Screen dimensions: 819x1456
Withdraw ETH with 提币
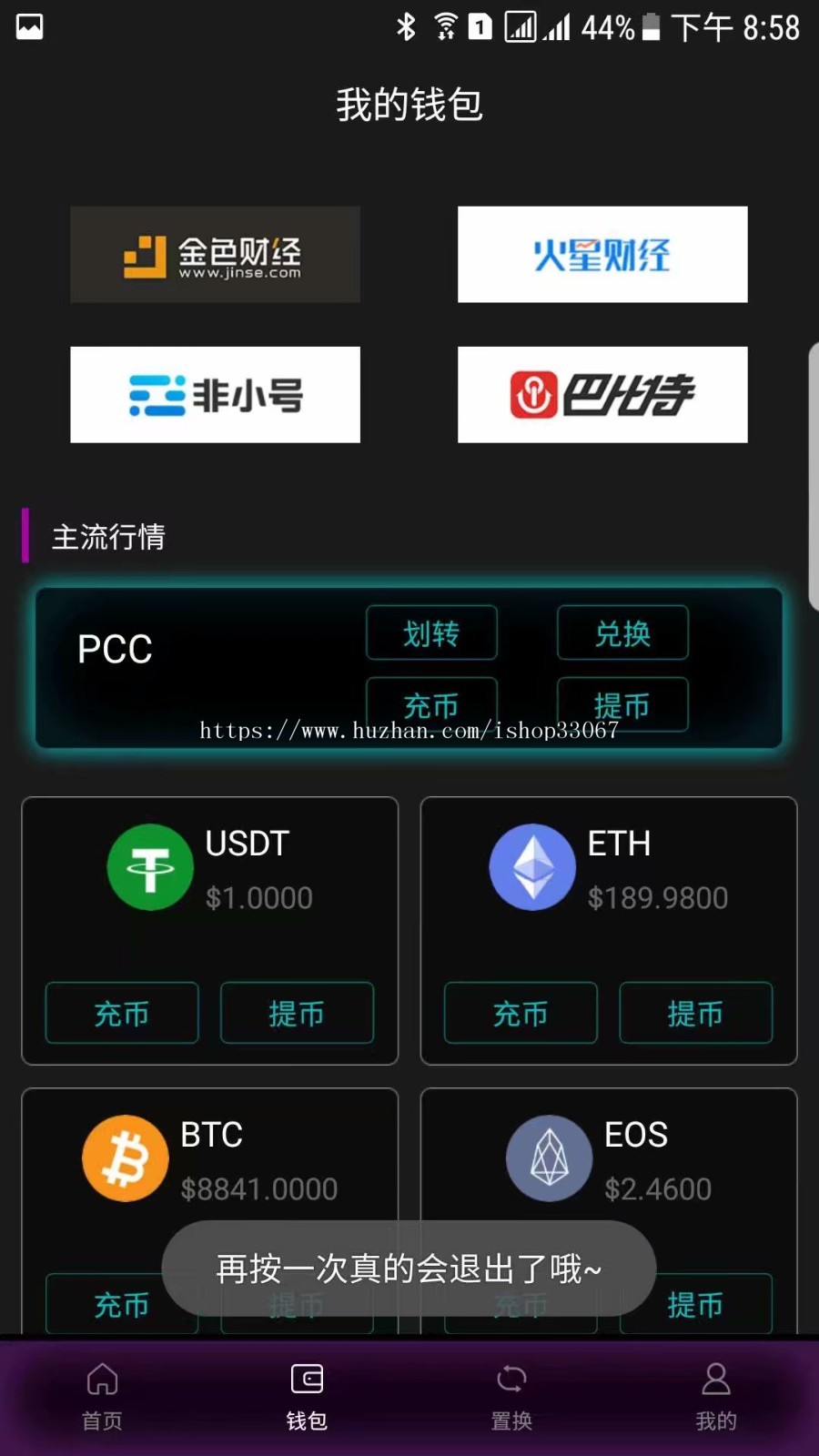pyautogui.click(x=695, y=1013)
